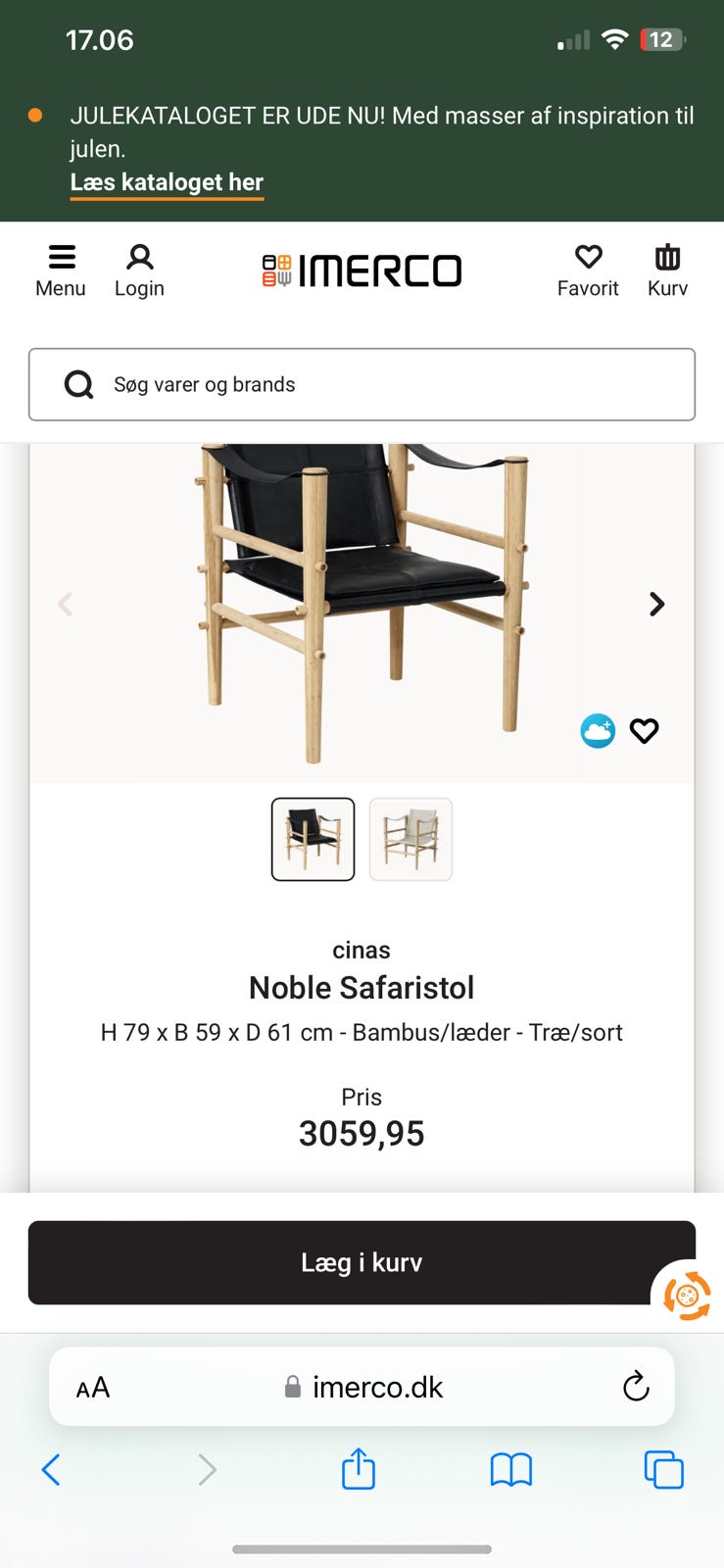Viewport: 724px width, 1568px height.
Task: Select the white Safaristol thumbnail
Action: coord(410,839)
